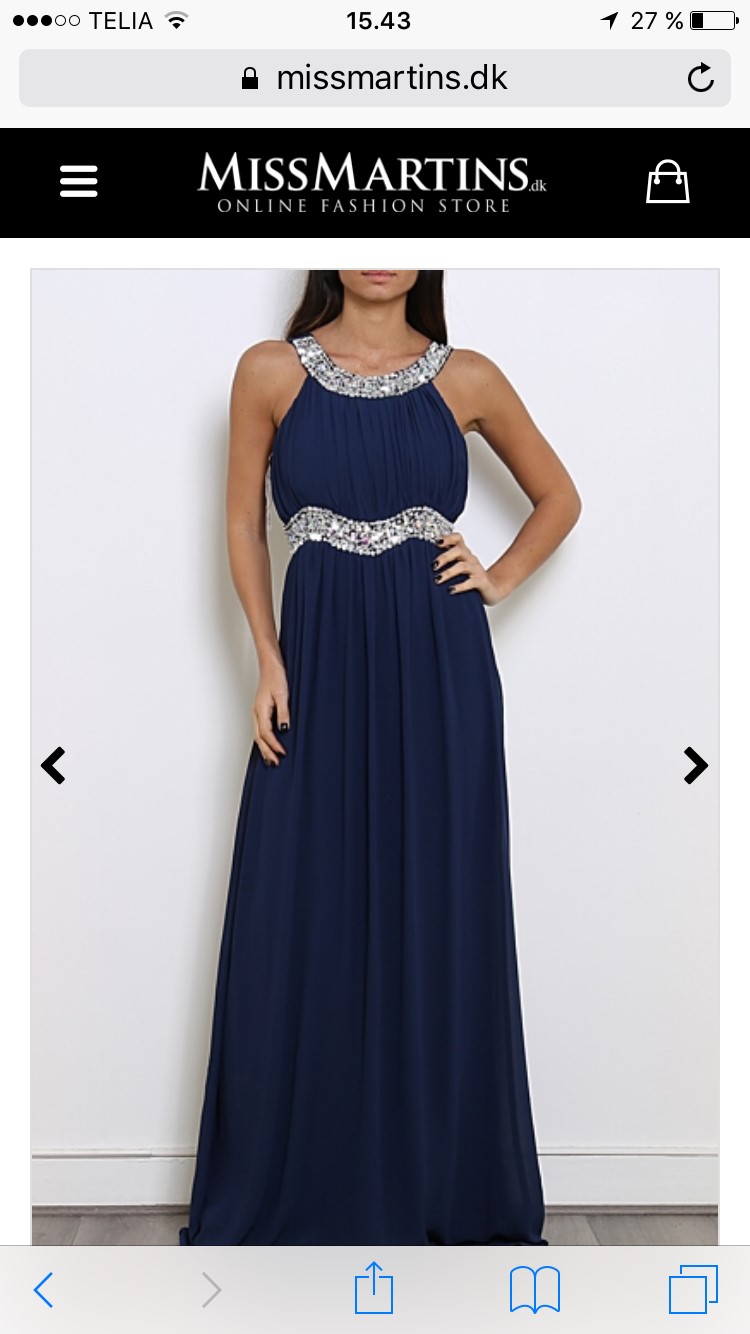Screen dimensions: 750x1334
Task: Show open Safari tabs
Action: pos(693,1290)
